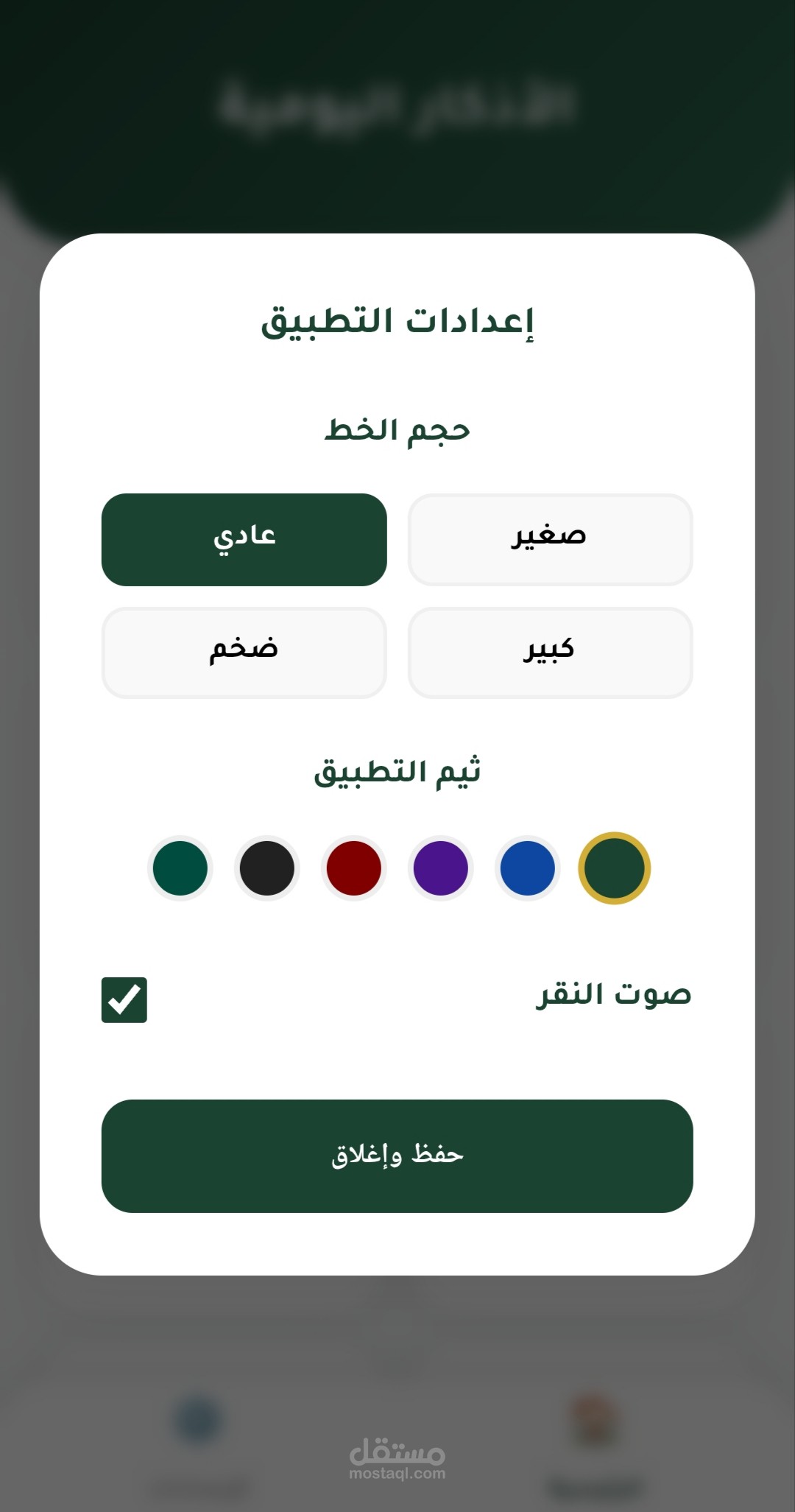Pick the teal green theme color
Screen dimensions: 795x1512
[180, 868]
